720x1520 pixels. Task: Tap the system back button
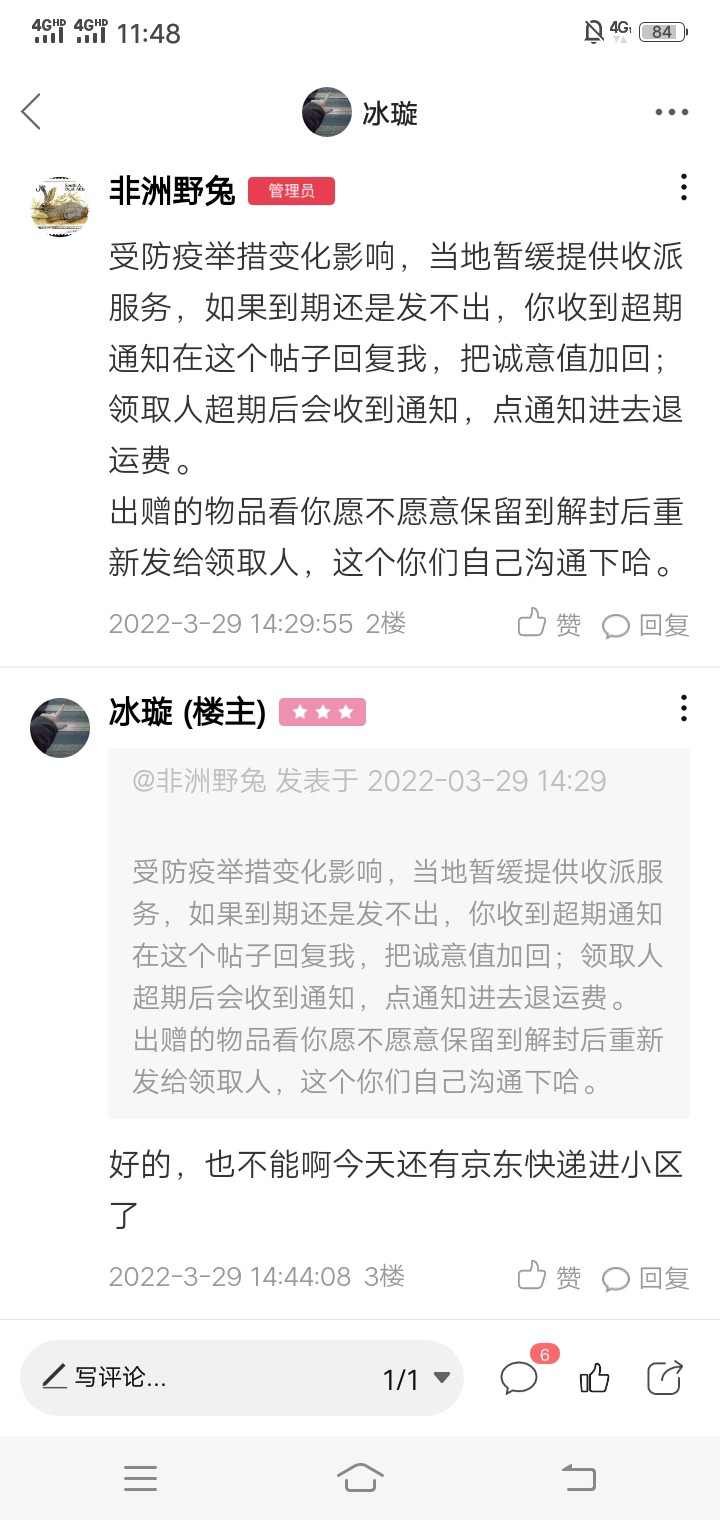point(578,1476)
